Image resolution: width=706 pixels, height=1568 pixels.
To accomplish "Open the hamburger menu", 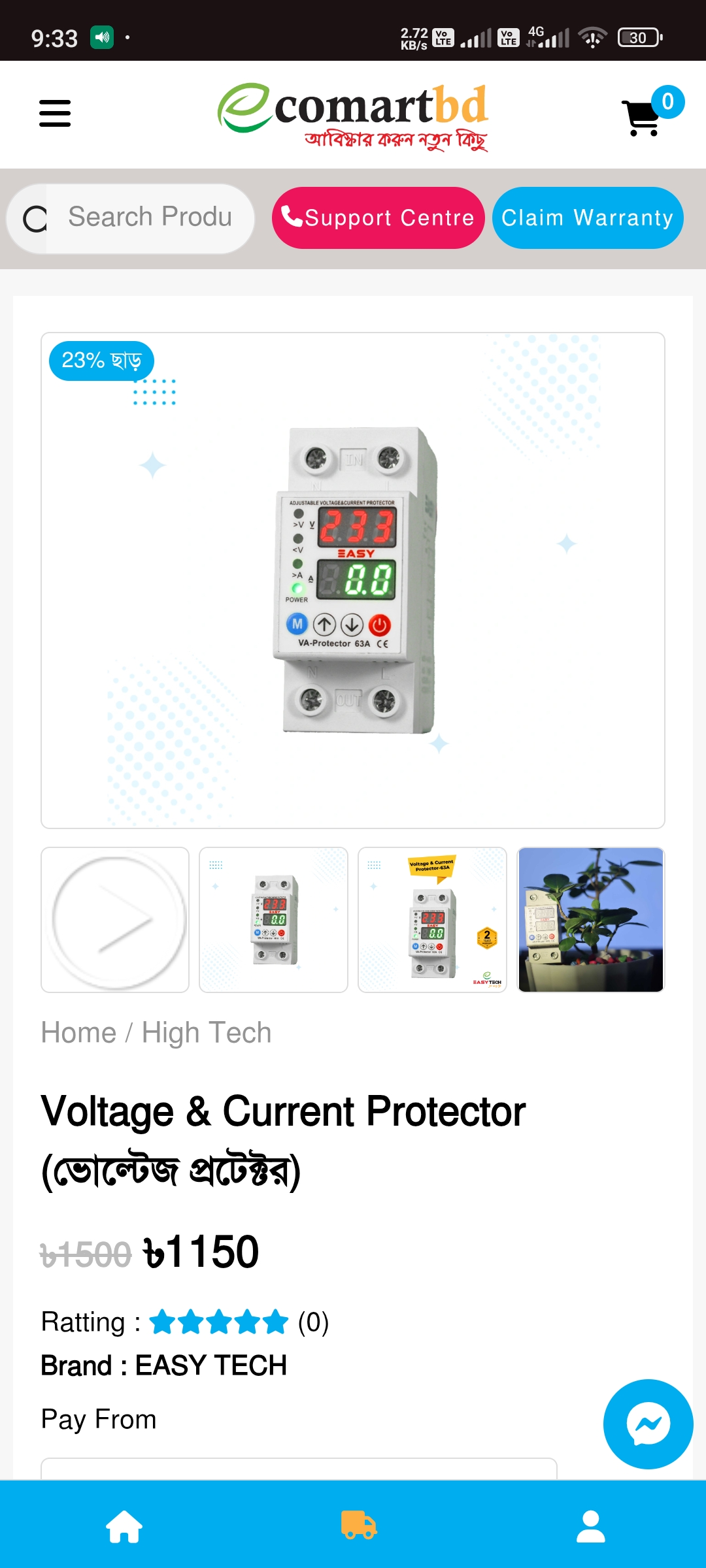I will 55,114.
